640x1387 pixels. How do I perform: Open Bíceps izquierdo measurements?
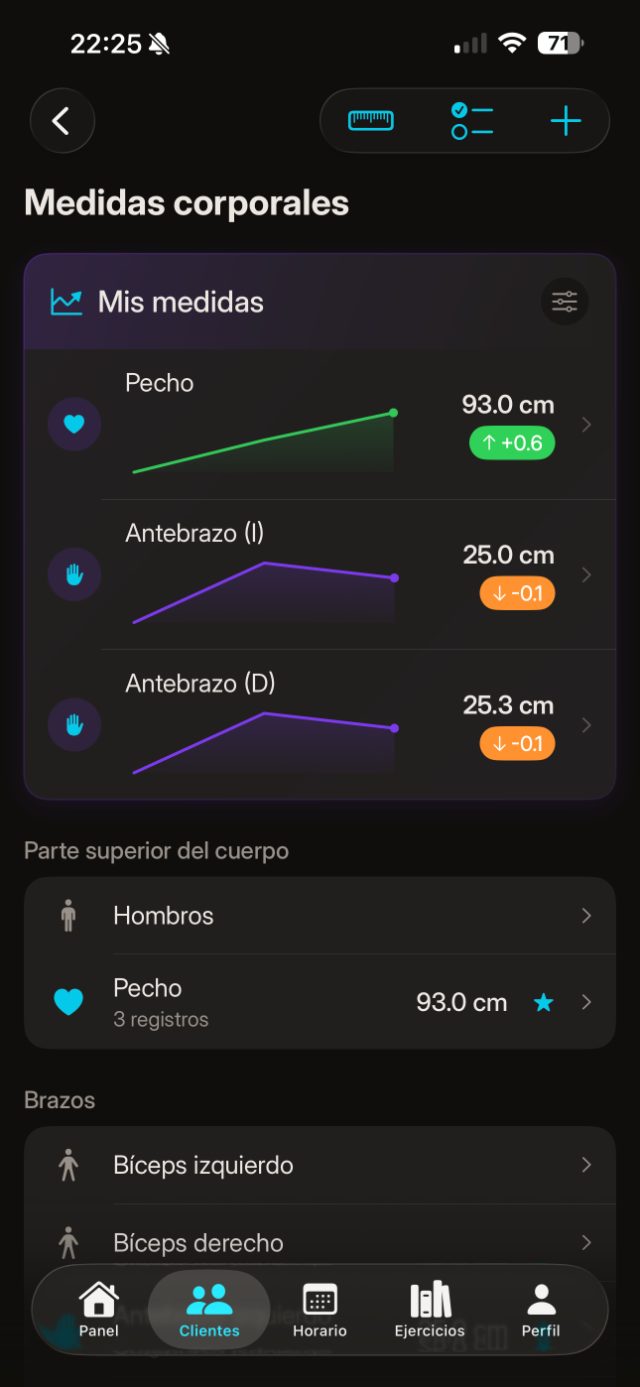pyautogui.click(x=320, y=1165)
